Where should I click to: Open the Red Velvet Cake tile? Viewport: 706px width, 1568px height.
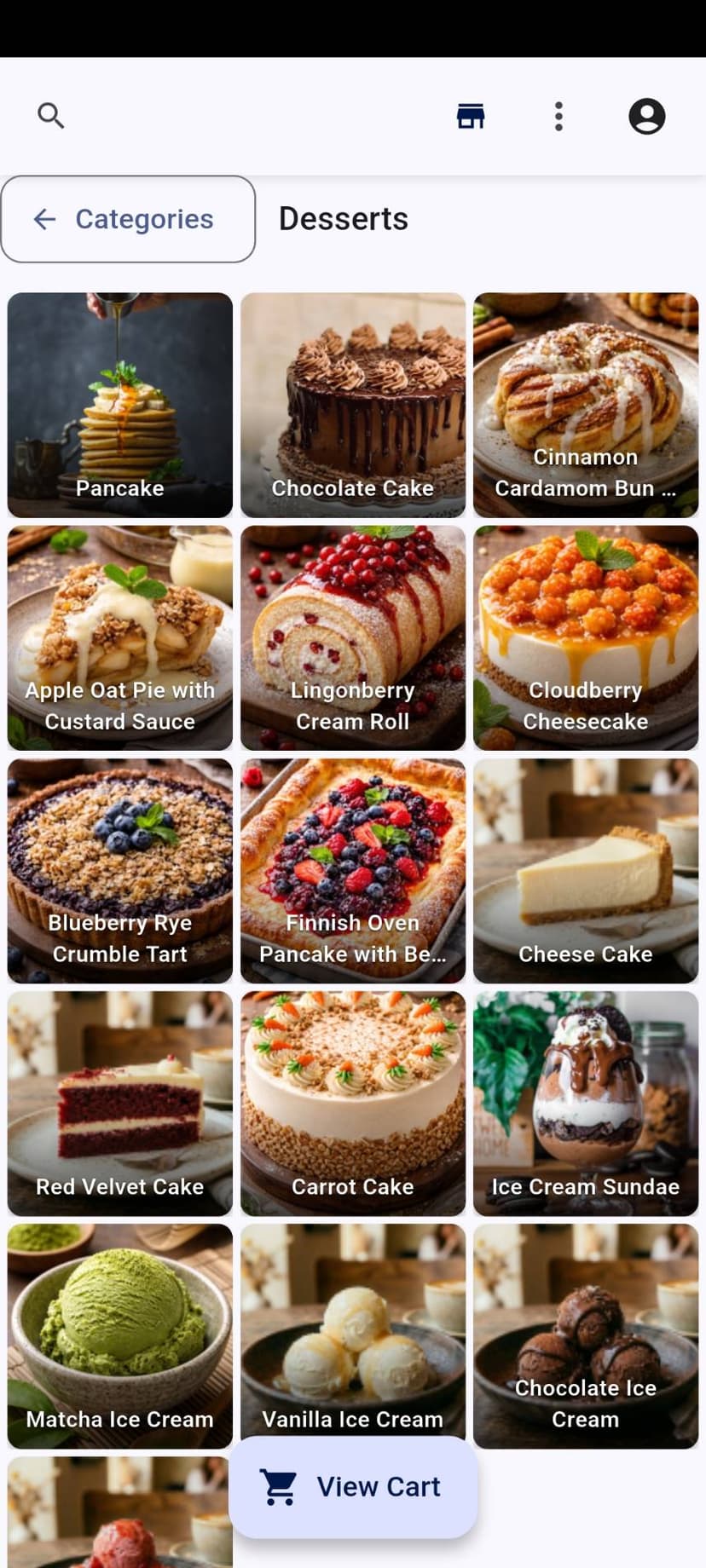120,1103
